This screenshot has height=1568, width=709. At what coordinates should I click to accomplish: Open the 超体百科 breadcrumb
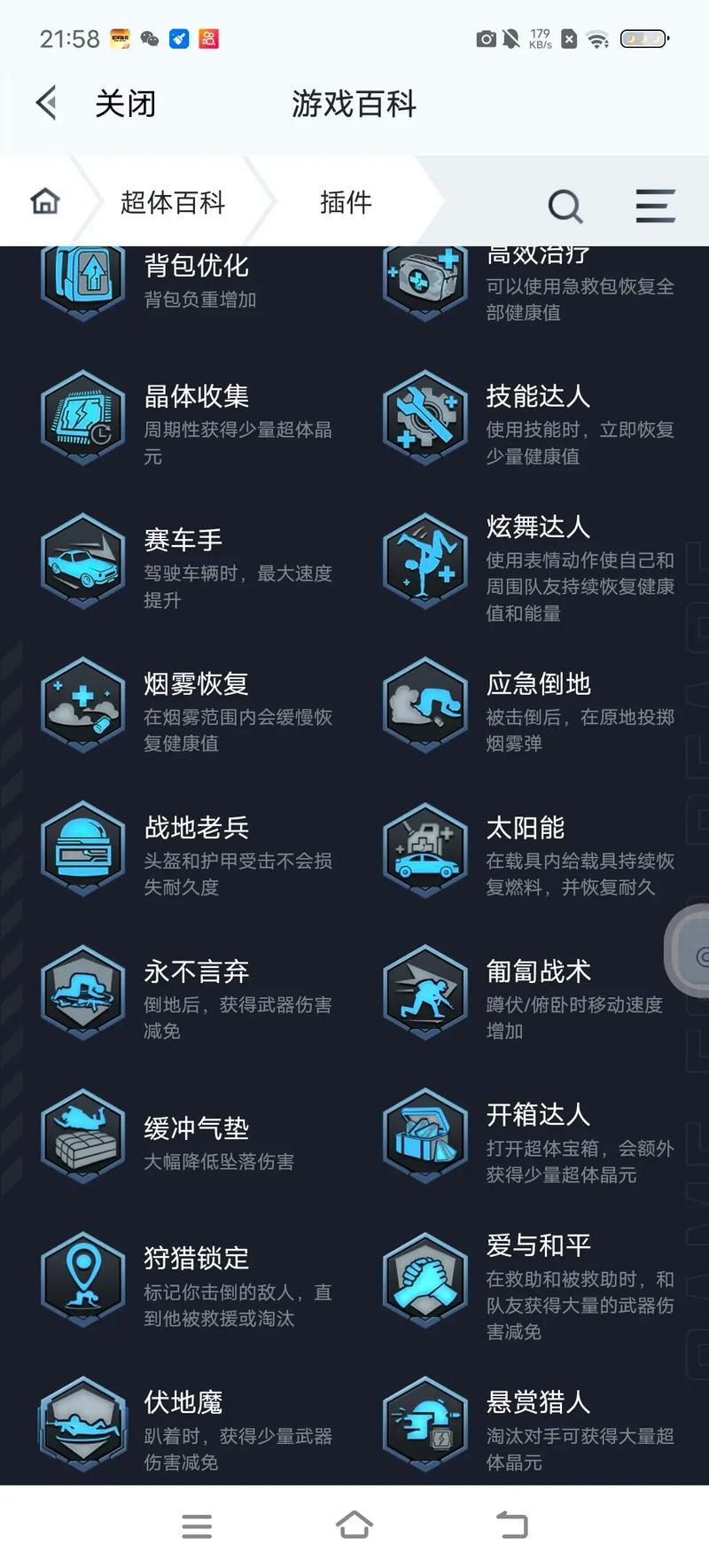[173, 203]
